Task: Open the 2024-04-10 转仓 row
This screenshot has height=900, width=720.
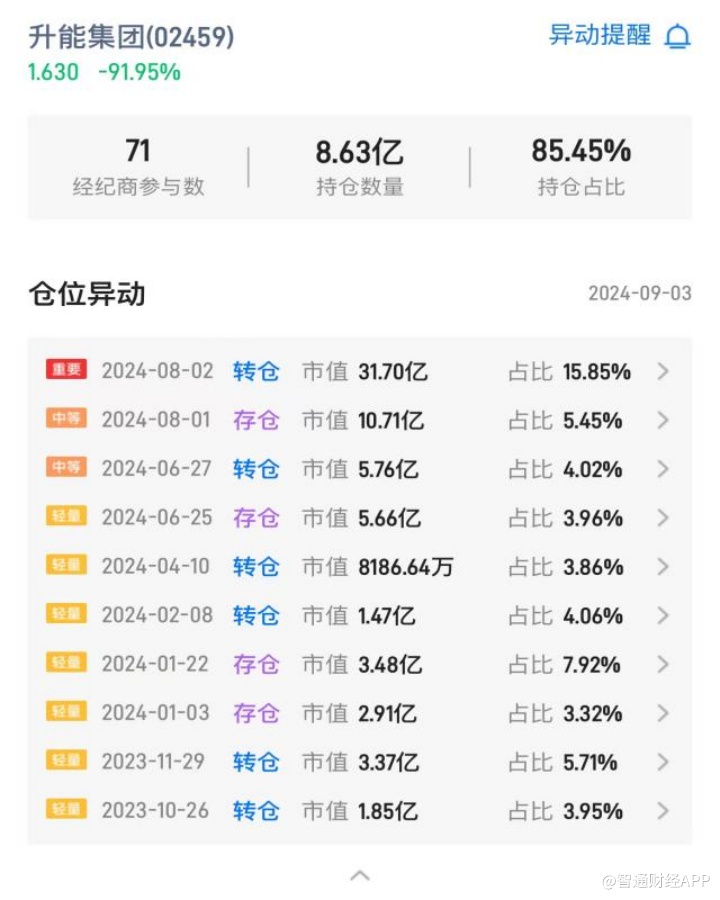Action: (360, 567)
